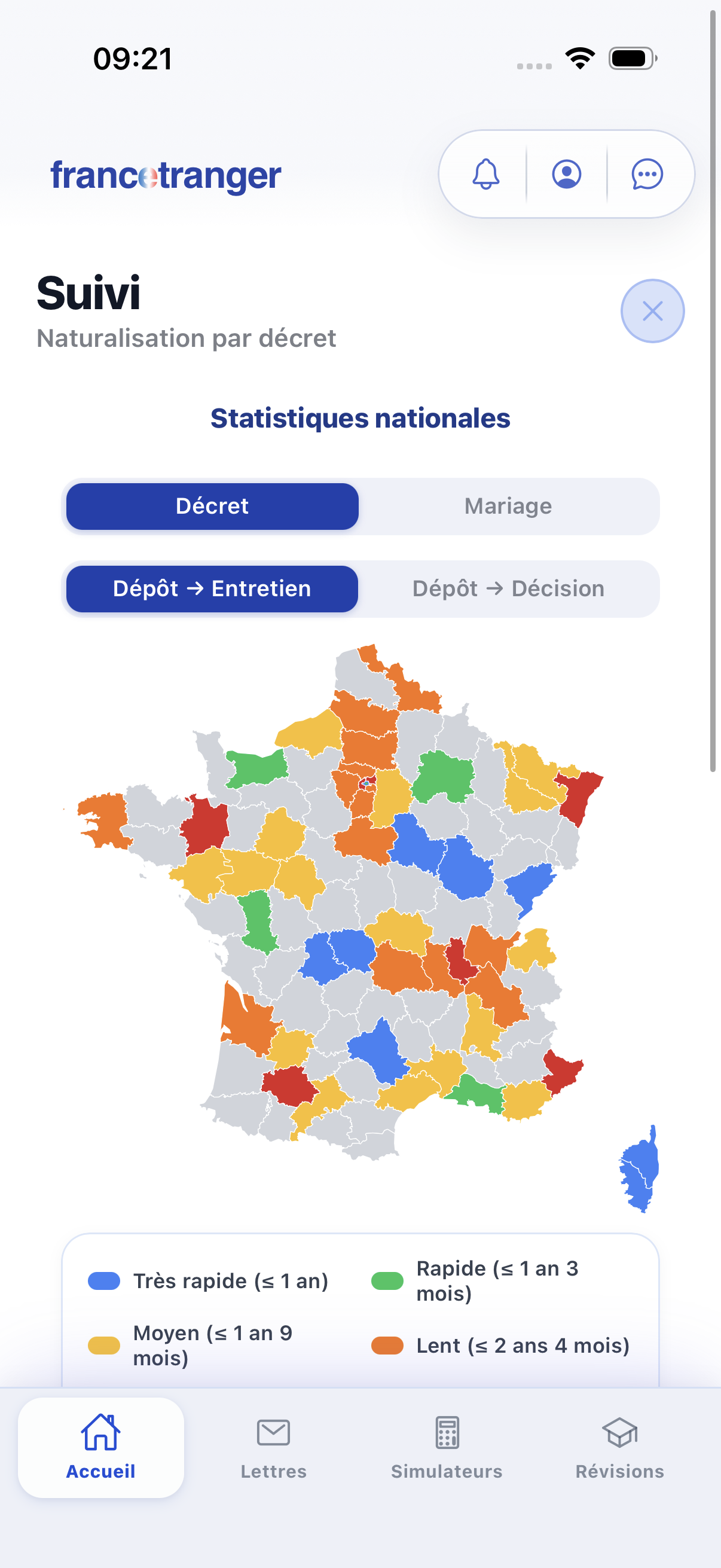This screenshot has height=1568, width=721.
Task: Open the notifications bell icon
Action: point(484,173)
